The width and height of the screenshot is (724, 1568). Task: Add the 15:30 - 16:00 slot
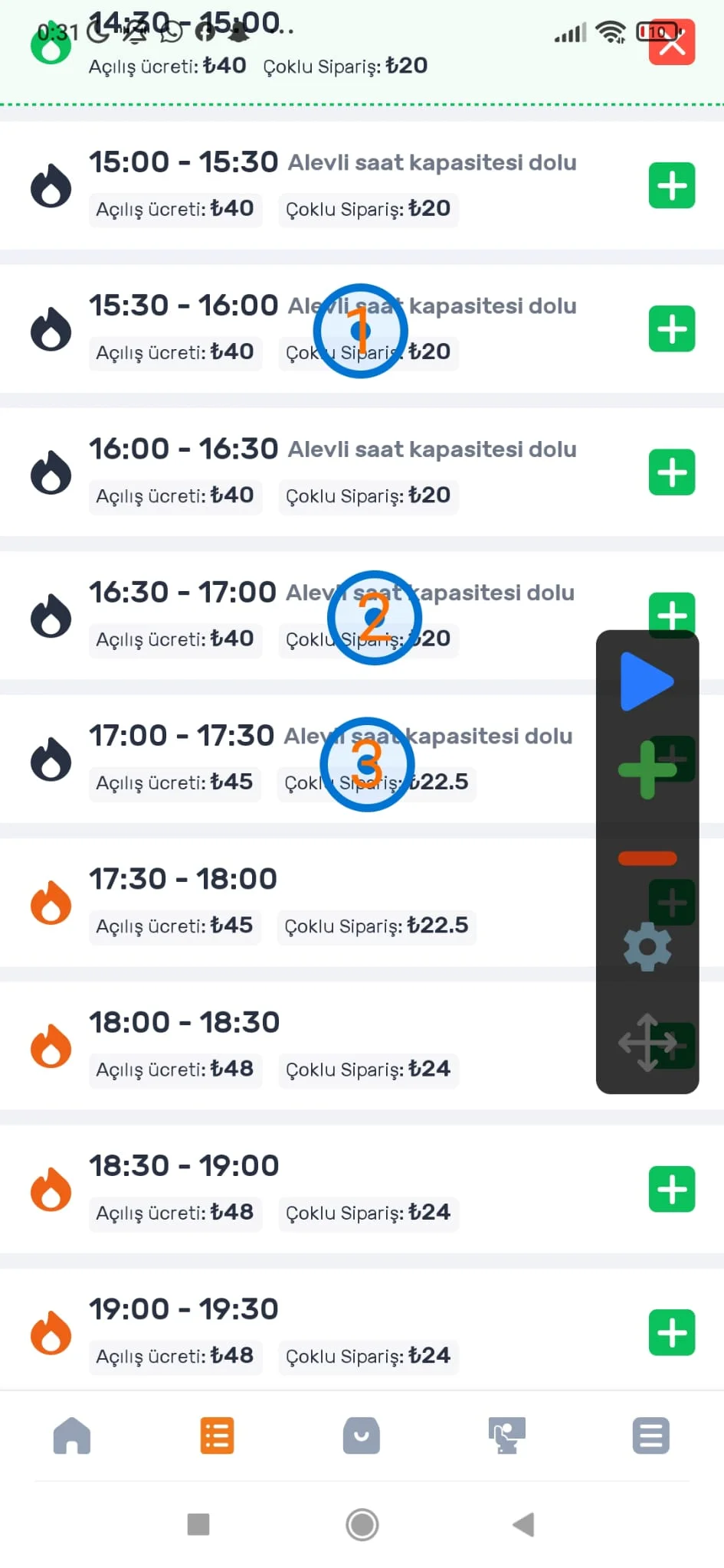672,329
